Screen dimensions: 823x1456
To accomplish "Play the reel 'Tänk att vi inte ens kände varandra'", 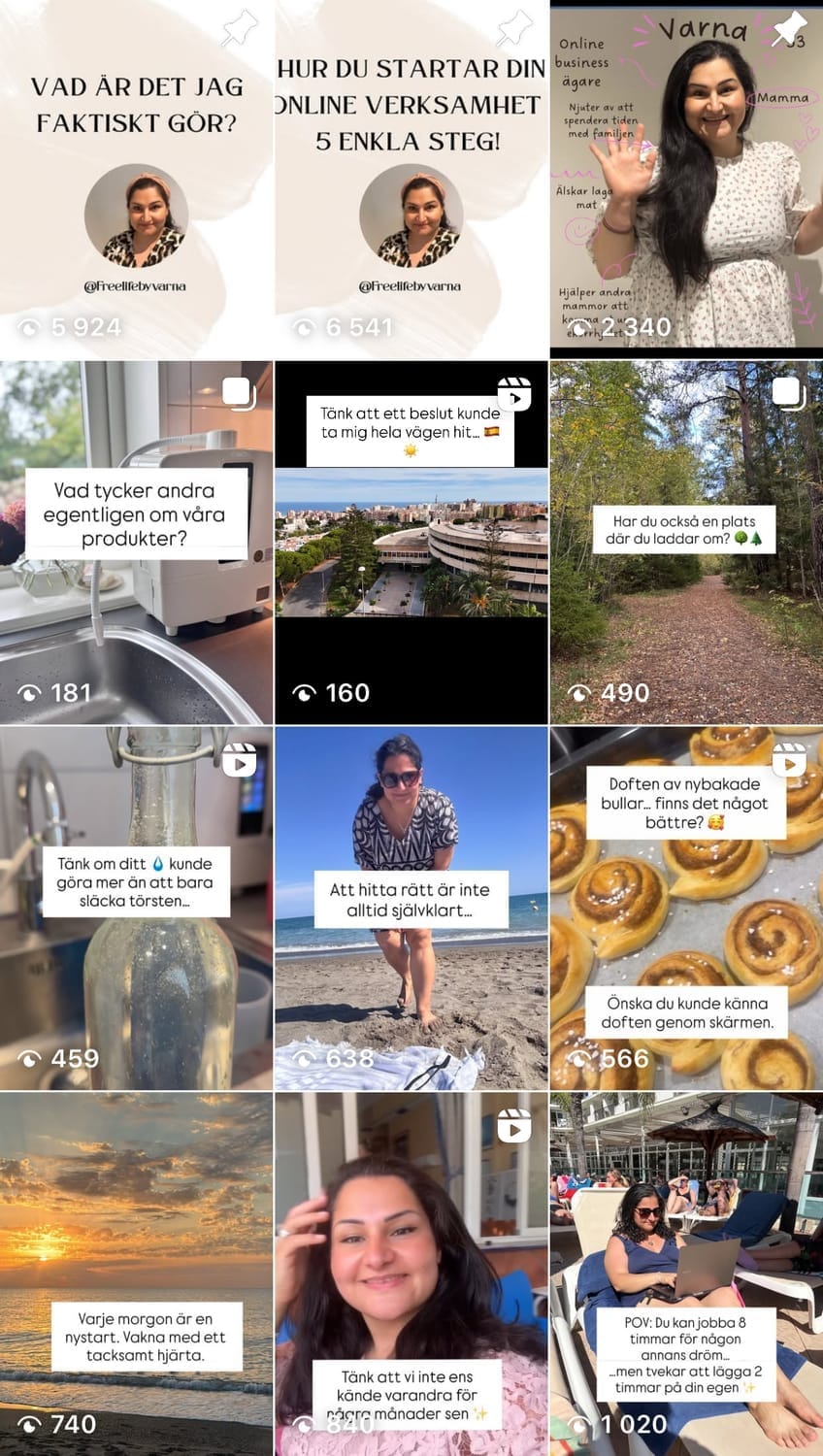I will pyautogui.click(x=411, y=1272).
